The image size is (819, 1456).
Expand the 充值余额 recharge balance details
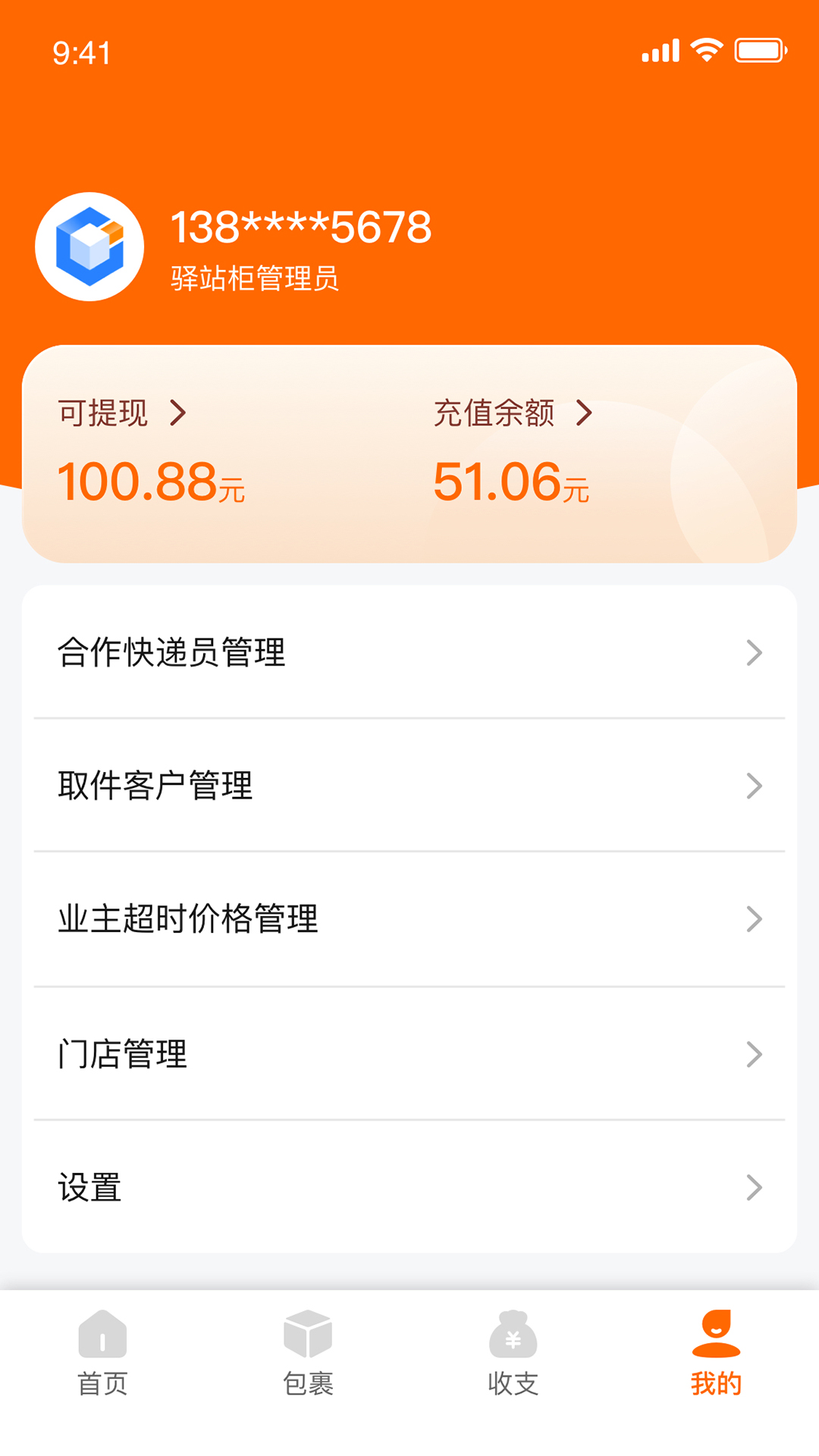pos(585,413)
